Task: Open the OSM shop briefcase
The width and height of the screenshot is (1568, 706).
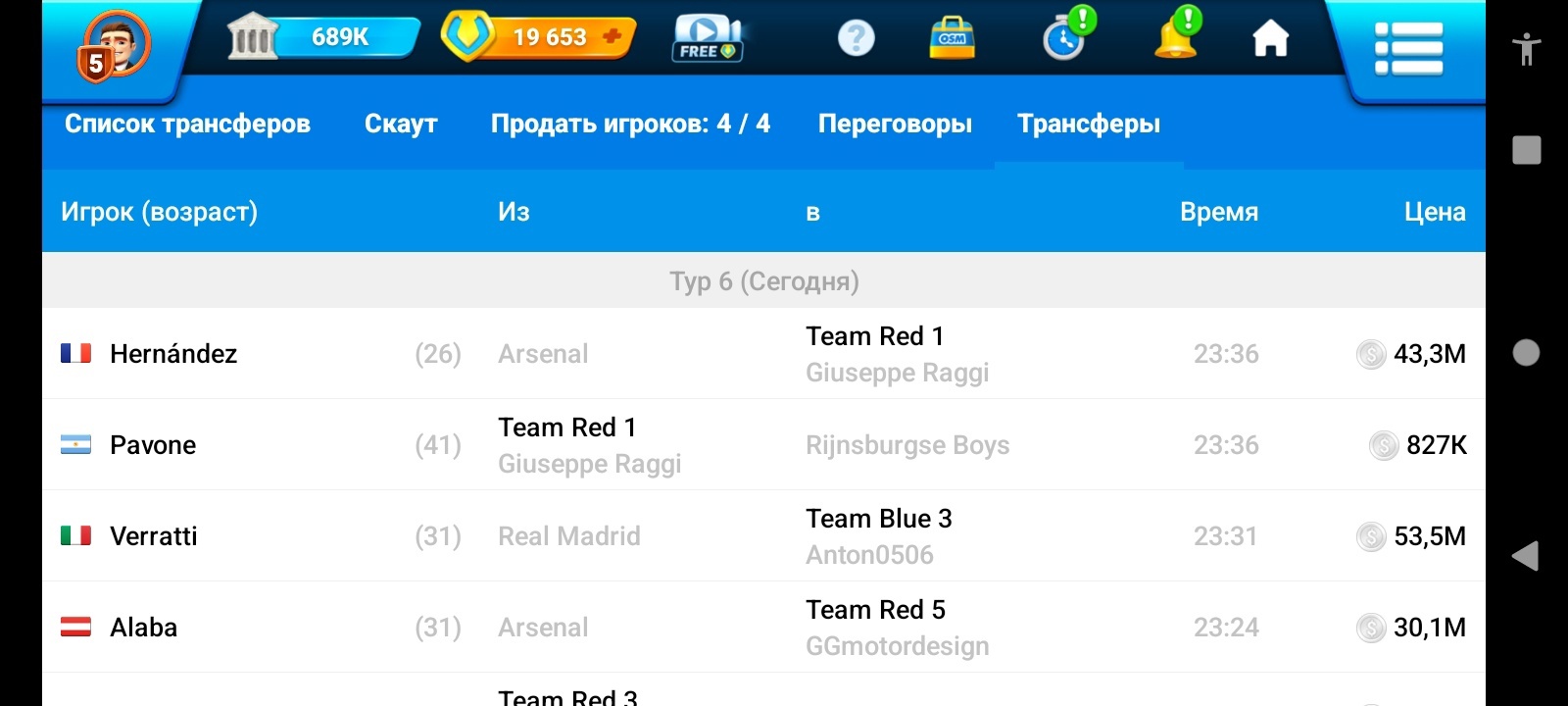Action: [952, 38]
